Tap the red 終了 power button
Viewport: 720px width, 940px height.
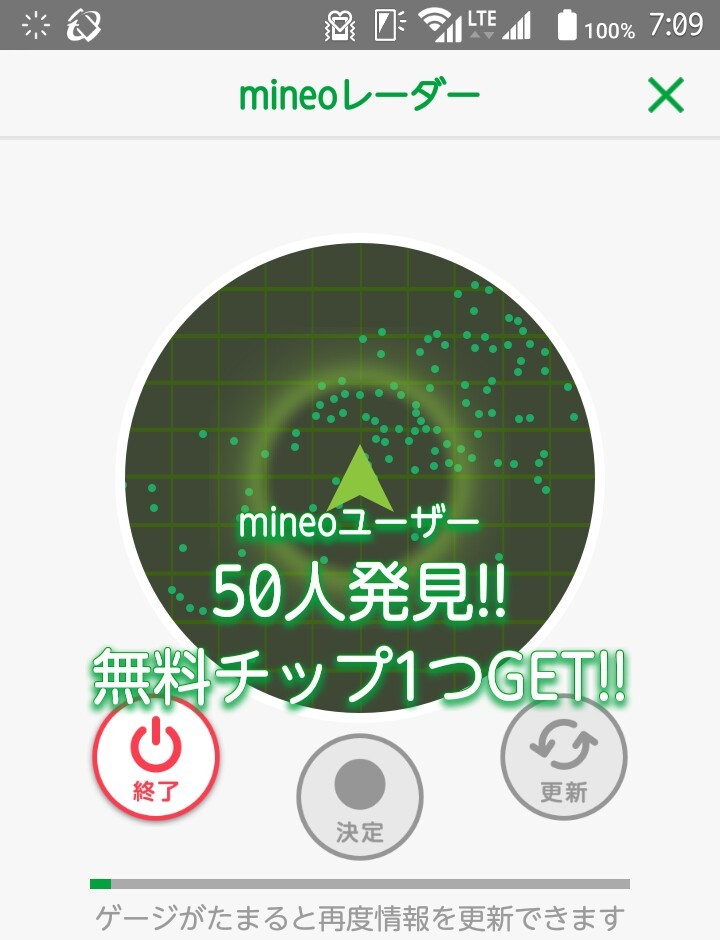point(156,757)
